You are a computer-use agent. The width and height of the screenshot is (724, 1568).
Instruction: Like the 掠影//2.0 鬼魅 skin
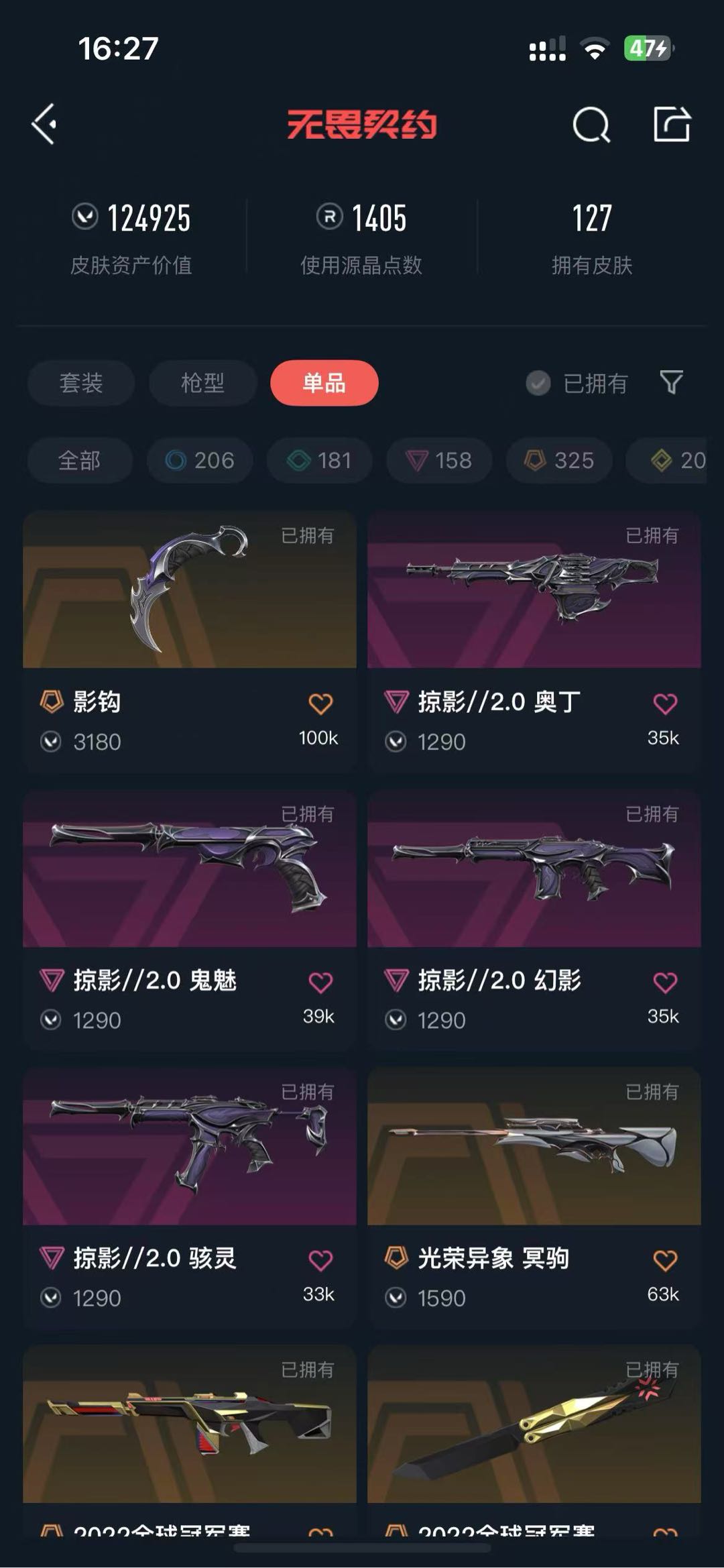pos(320,983)
